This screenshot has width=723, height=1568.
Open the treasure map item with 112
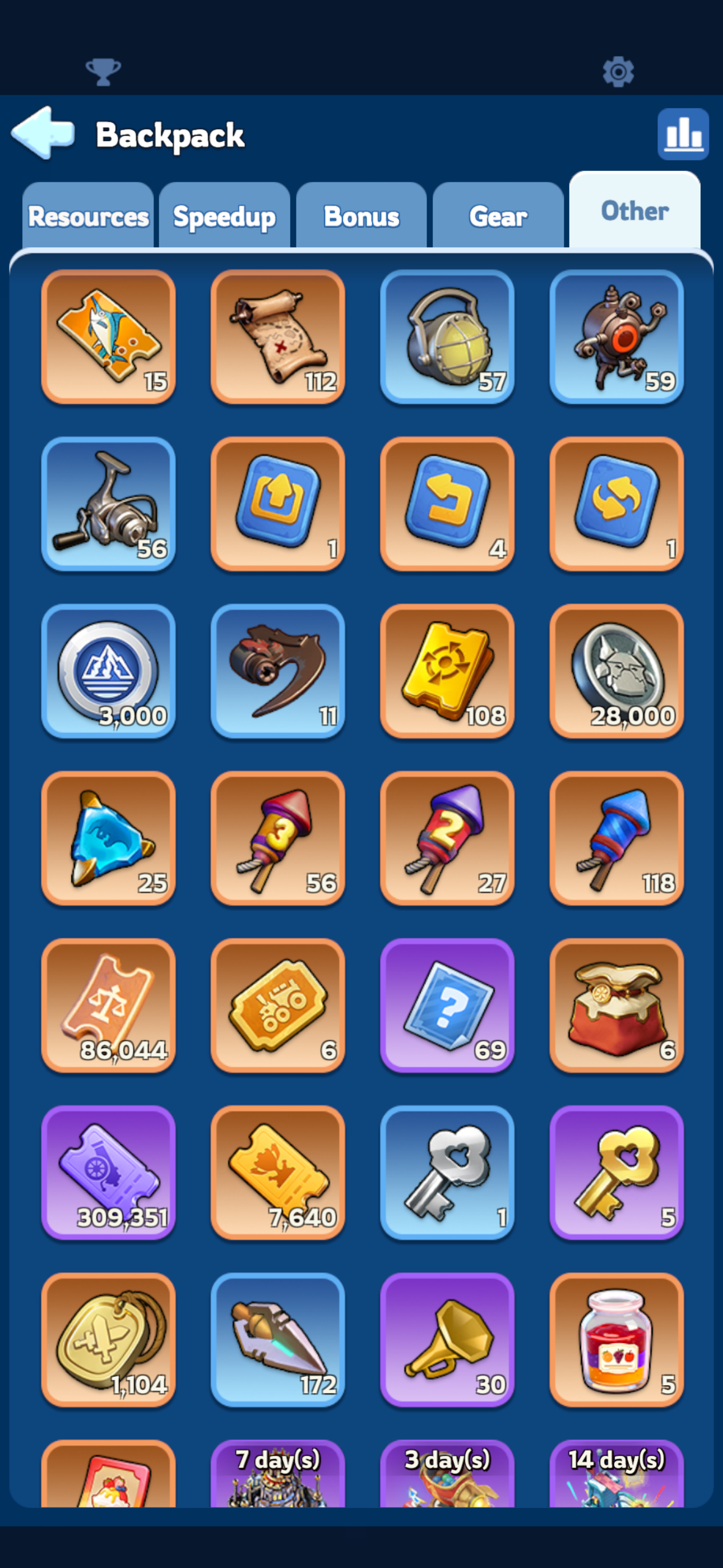click(277, 336)
